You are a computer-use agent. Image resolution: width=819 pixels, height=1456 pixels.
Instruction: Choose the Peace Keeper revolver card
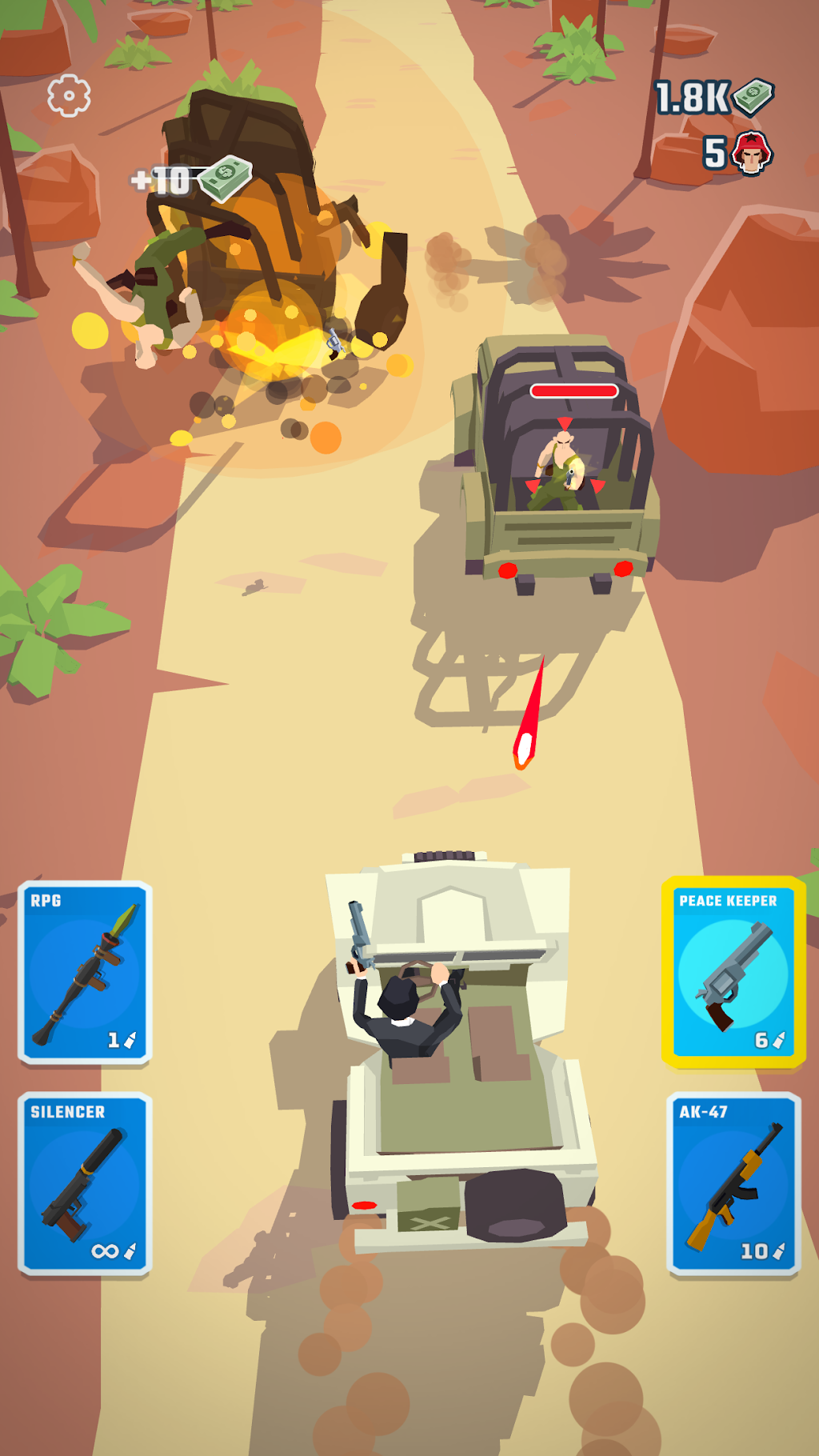[733, 972]
